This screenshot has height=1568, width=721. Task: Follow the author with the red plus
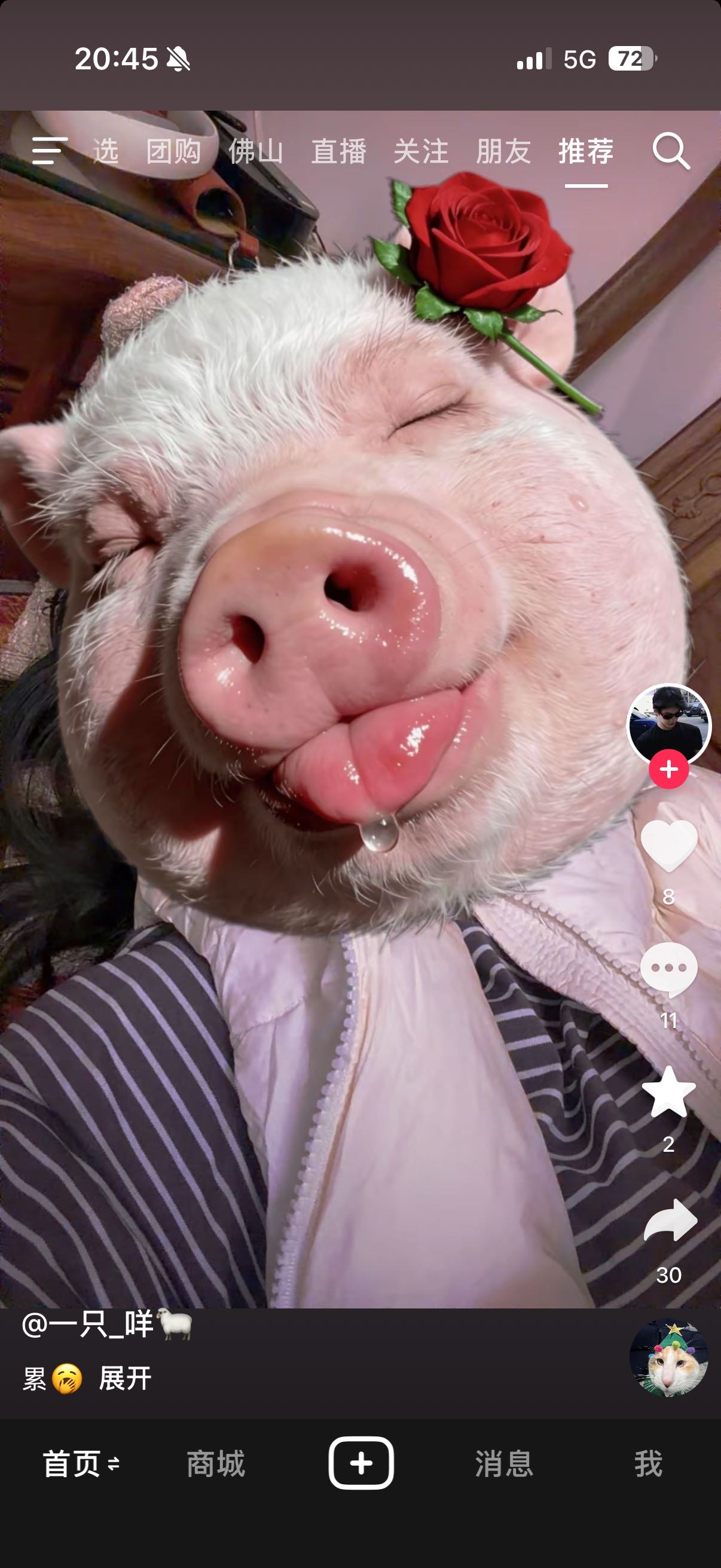pyautogui.click(x=668, y=770)
